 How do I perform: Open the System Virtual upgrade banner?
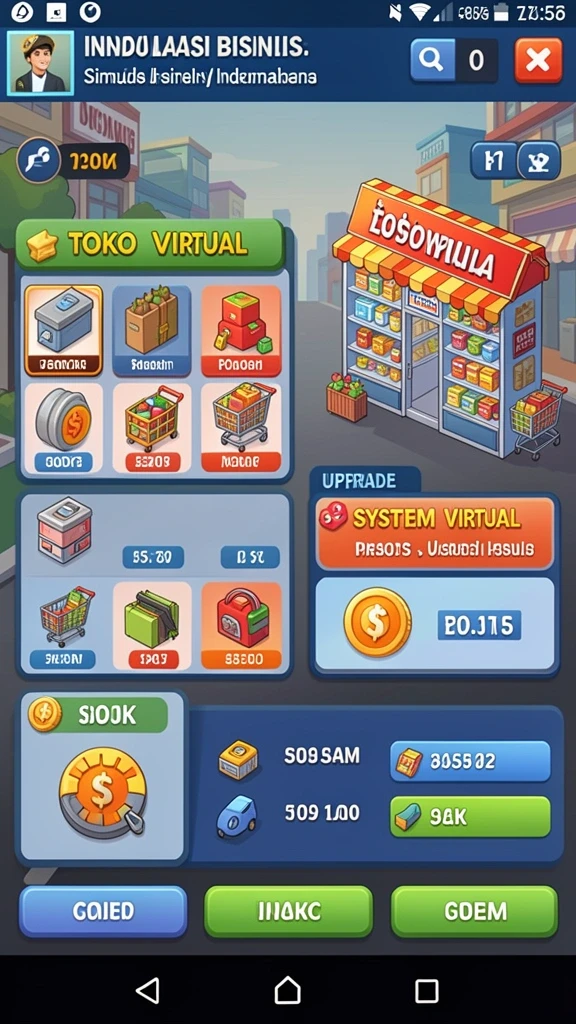tap(435, 533)
